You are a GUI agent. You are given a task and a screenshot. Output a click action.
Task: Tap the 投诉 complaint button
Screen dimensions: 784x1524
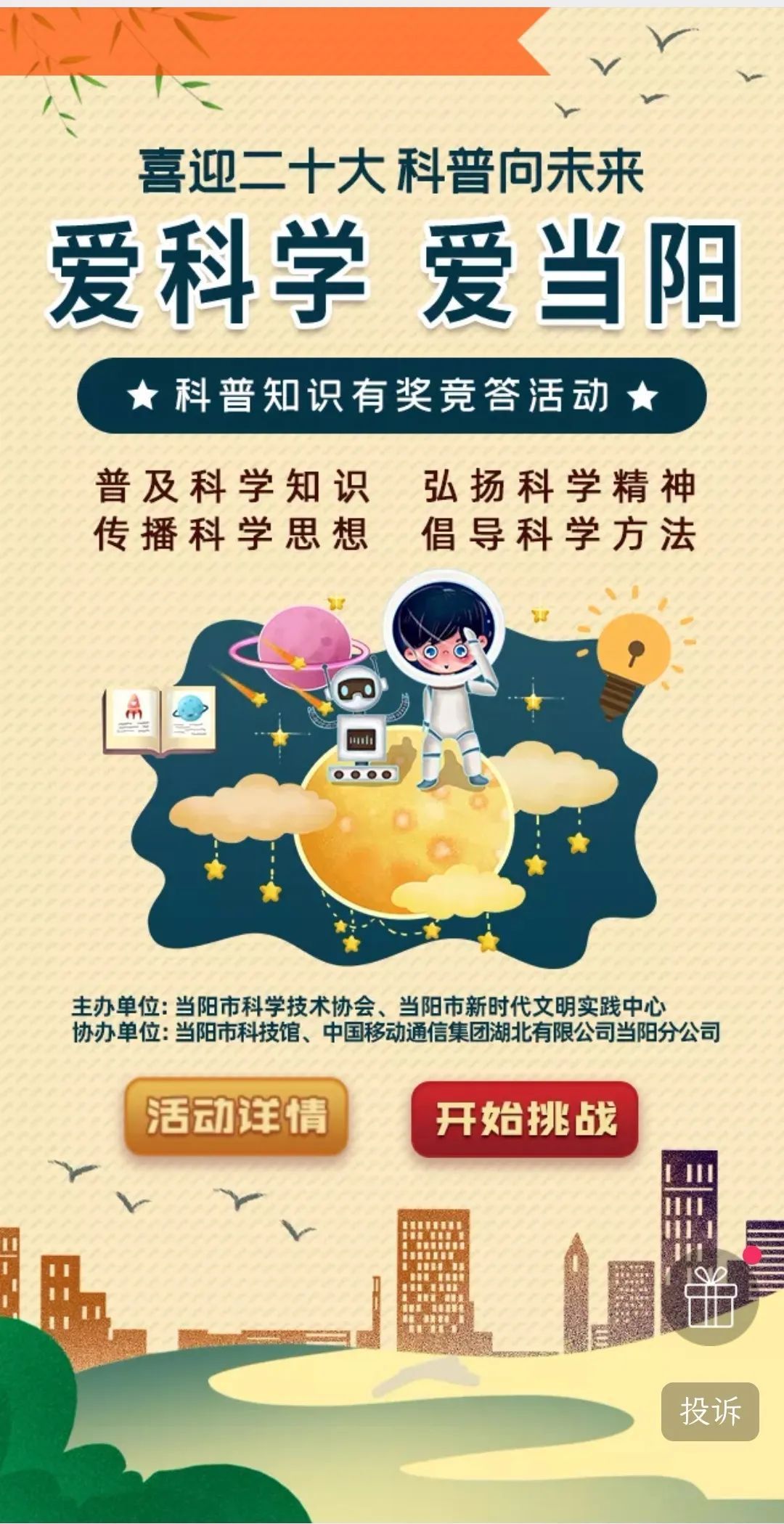coord(709,1411)
